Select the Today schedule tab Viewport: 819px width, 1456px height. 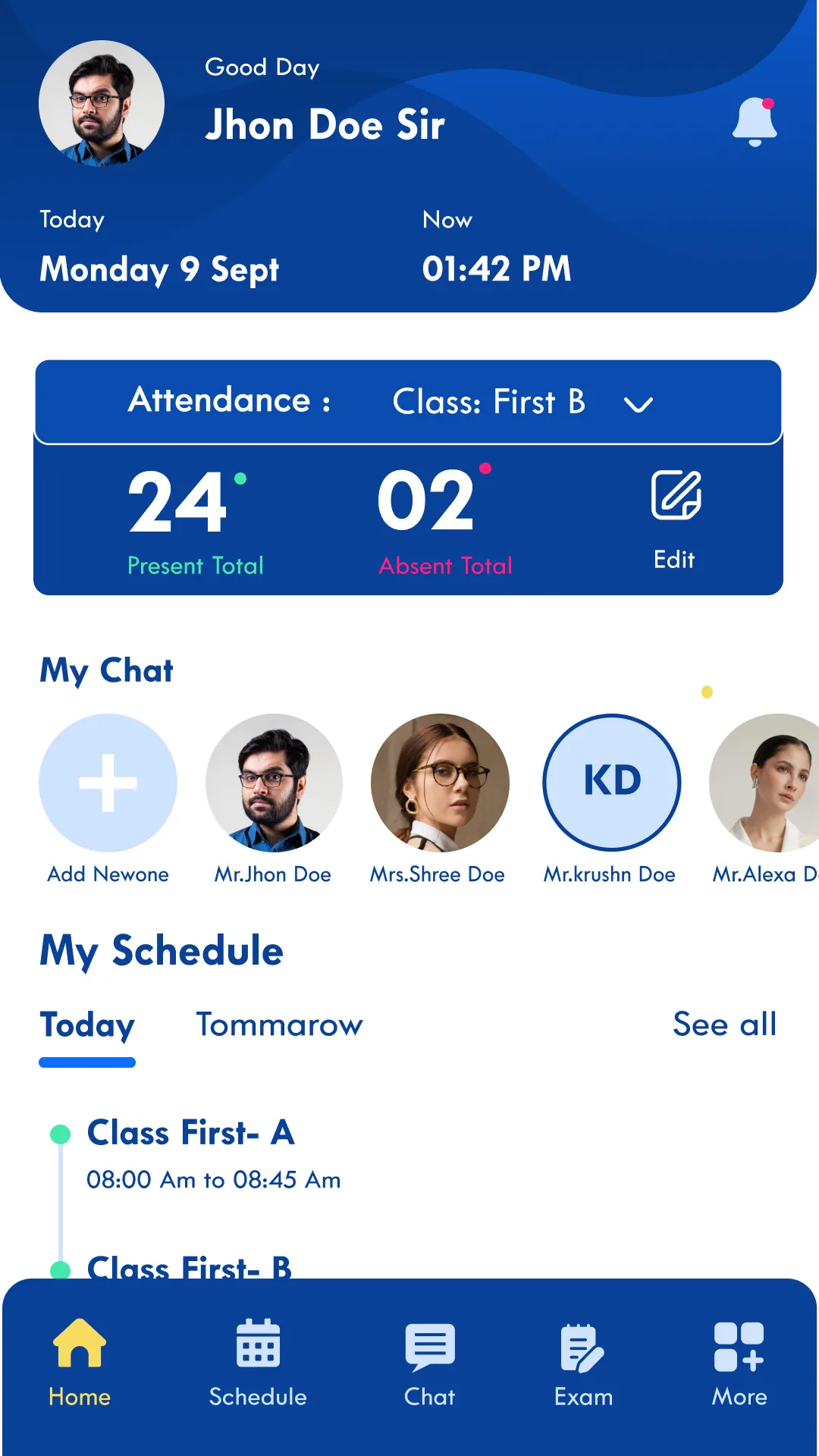click(x=87, y=1025)
